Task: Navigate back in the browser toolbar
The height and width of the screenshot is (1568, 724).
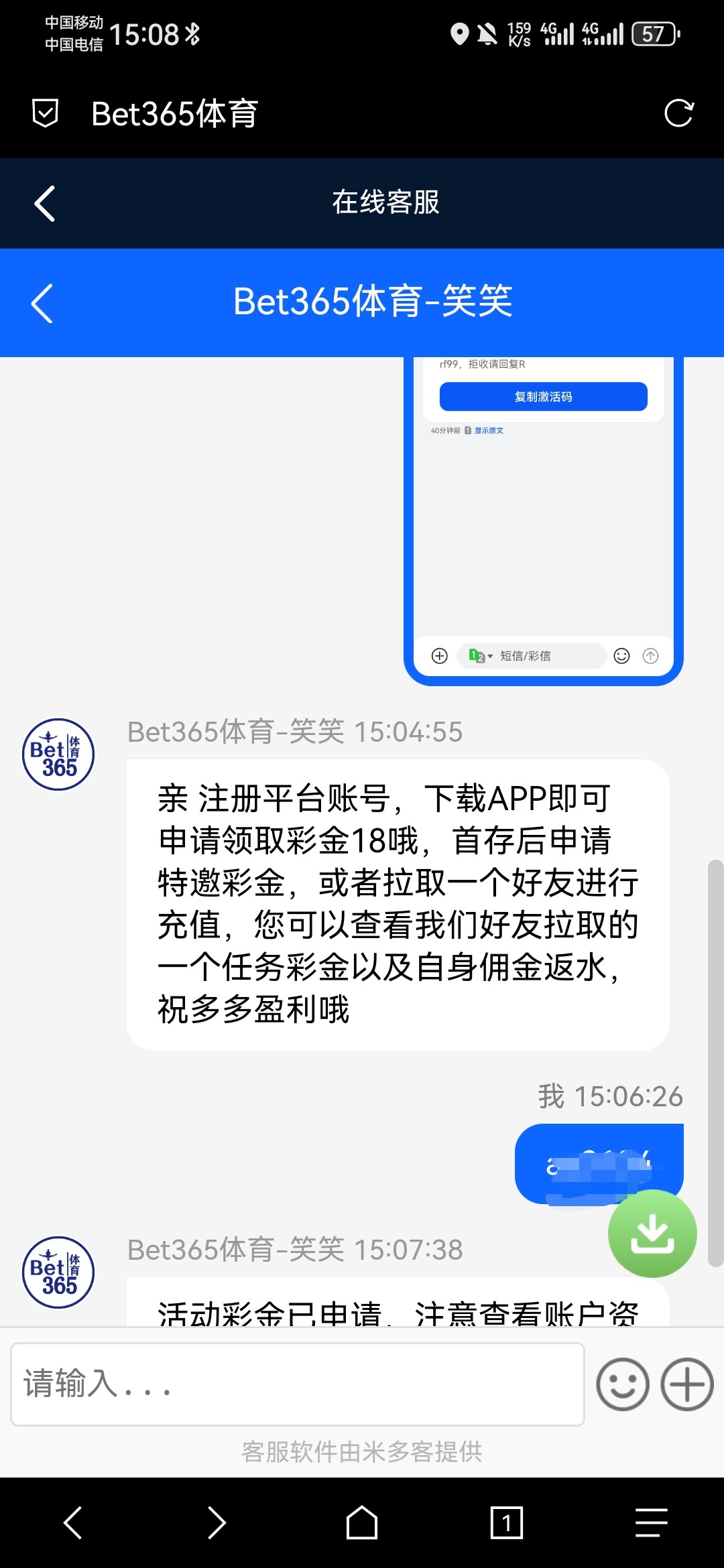Action: point(72,1523)
